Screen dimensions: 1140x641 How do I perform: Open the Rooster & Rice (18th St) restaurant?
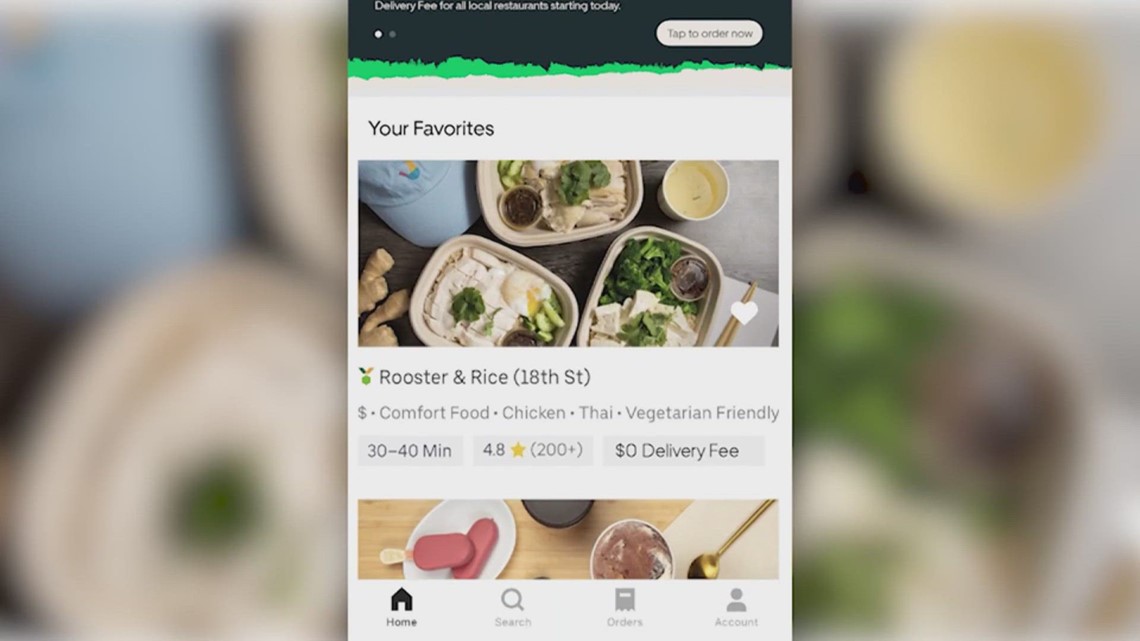click(485, 377)
